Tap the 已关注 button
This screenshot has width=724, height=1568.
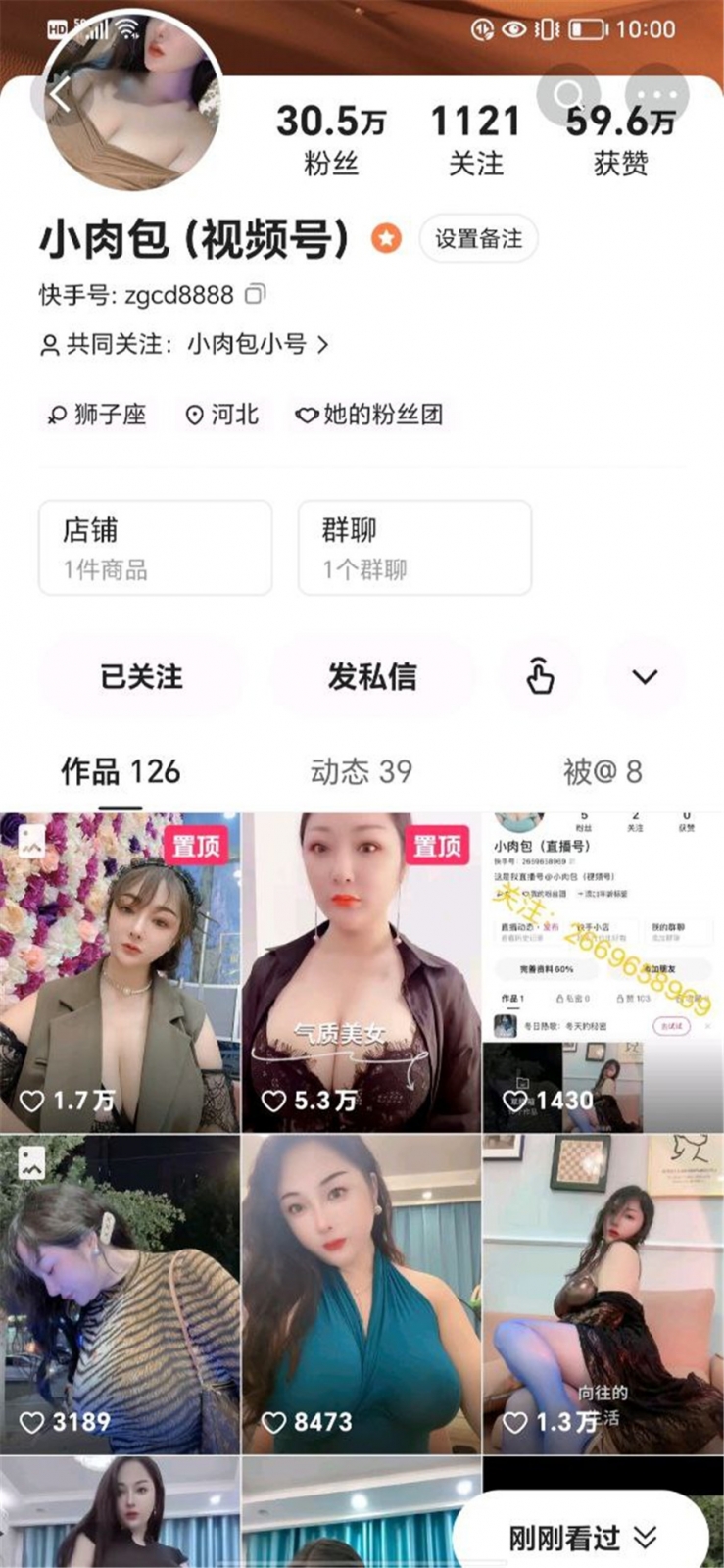[141, 676]
